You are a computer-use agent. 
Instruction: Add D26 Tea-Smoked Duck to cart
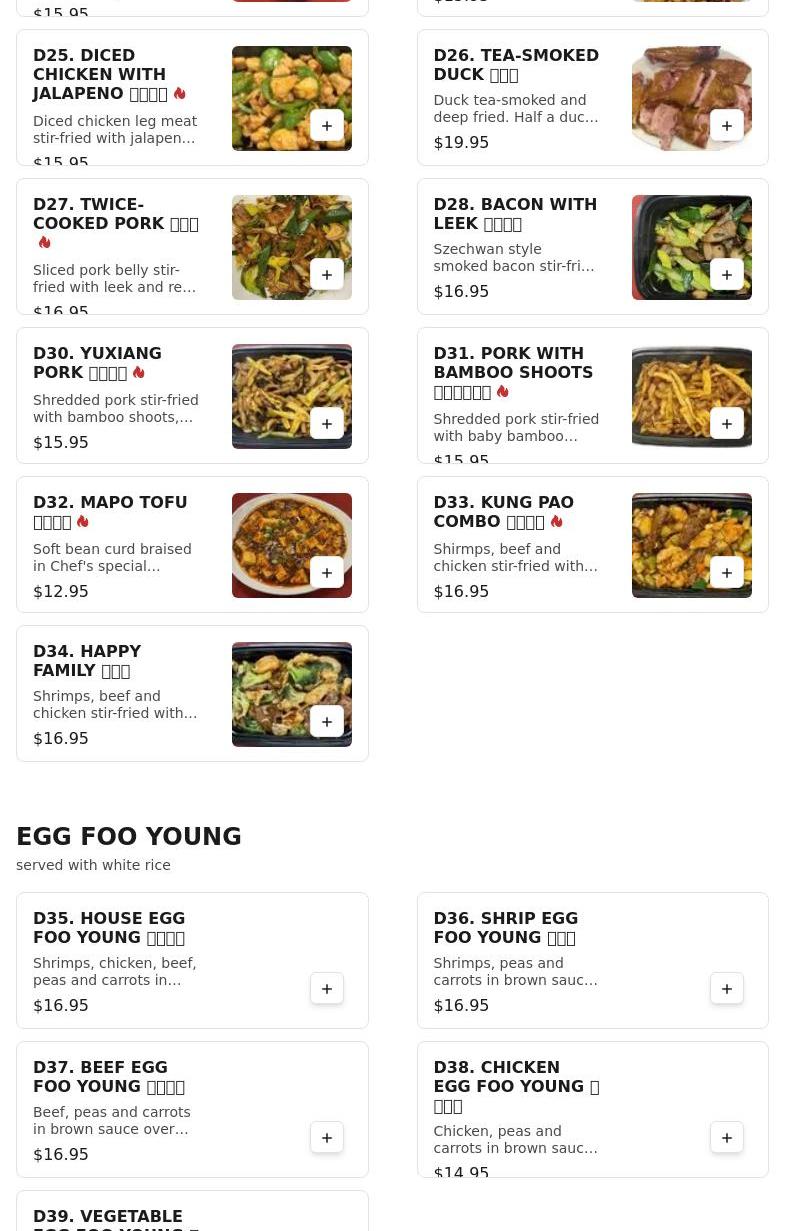pyautogui.click(x=727, y=126)
